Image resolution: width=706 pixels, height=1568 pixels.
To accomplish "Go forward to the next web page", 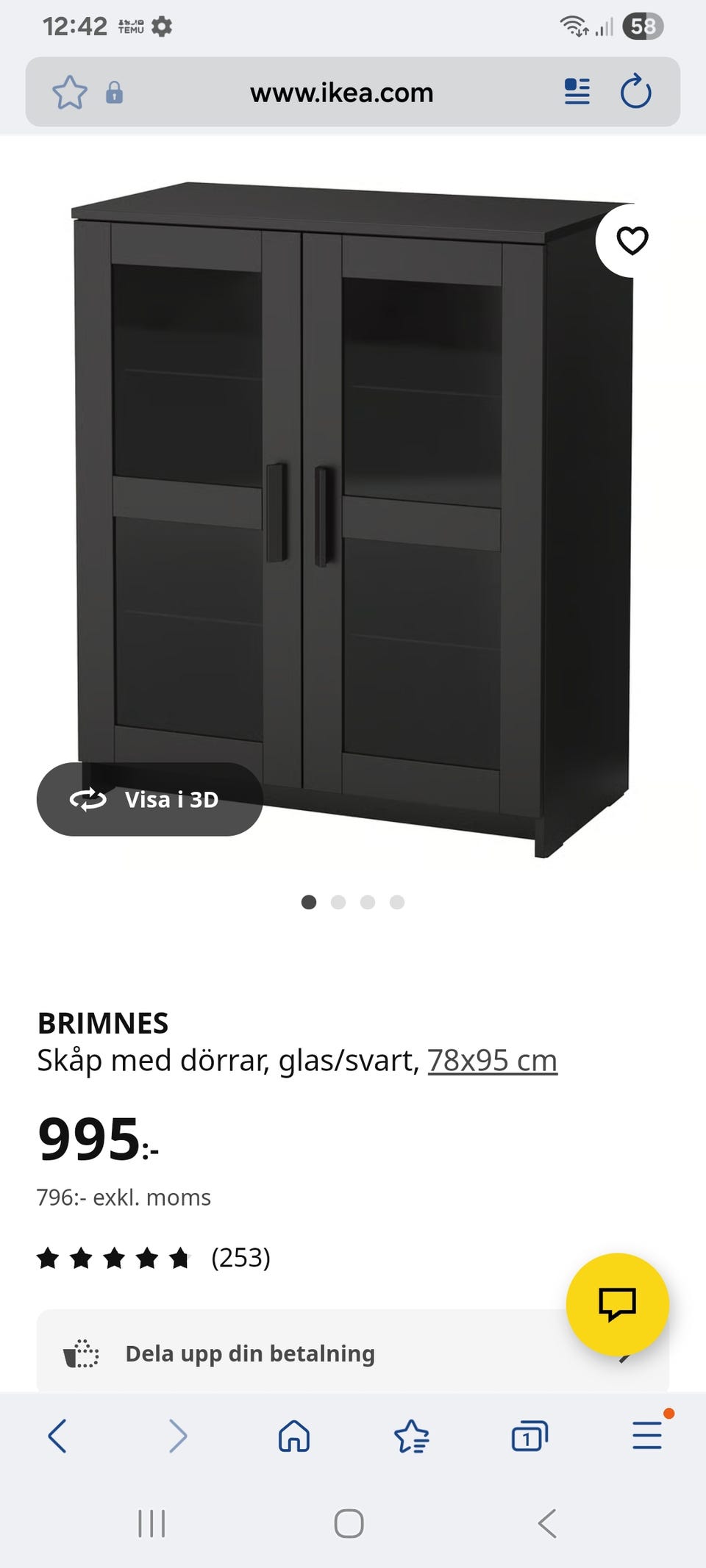I will [177, 1436].
